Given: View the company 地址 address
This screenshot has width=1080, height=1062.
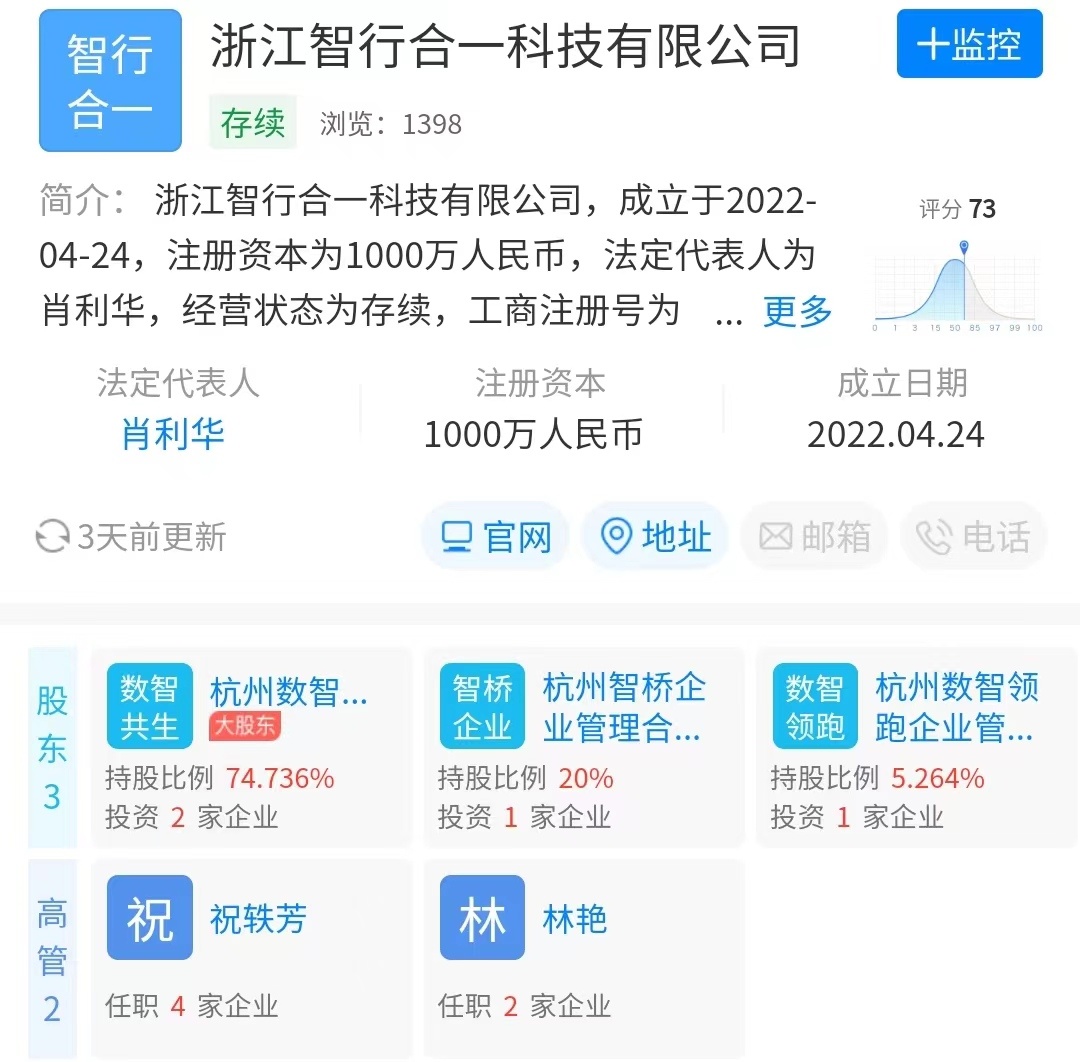Looking at the screenshot, I should click(x=655, y=537).
